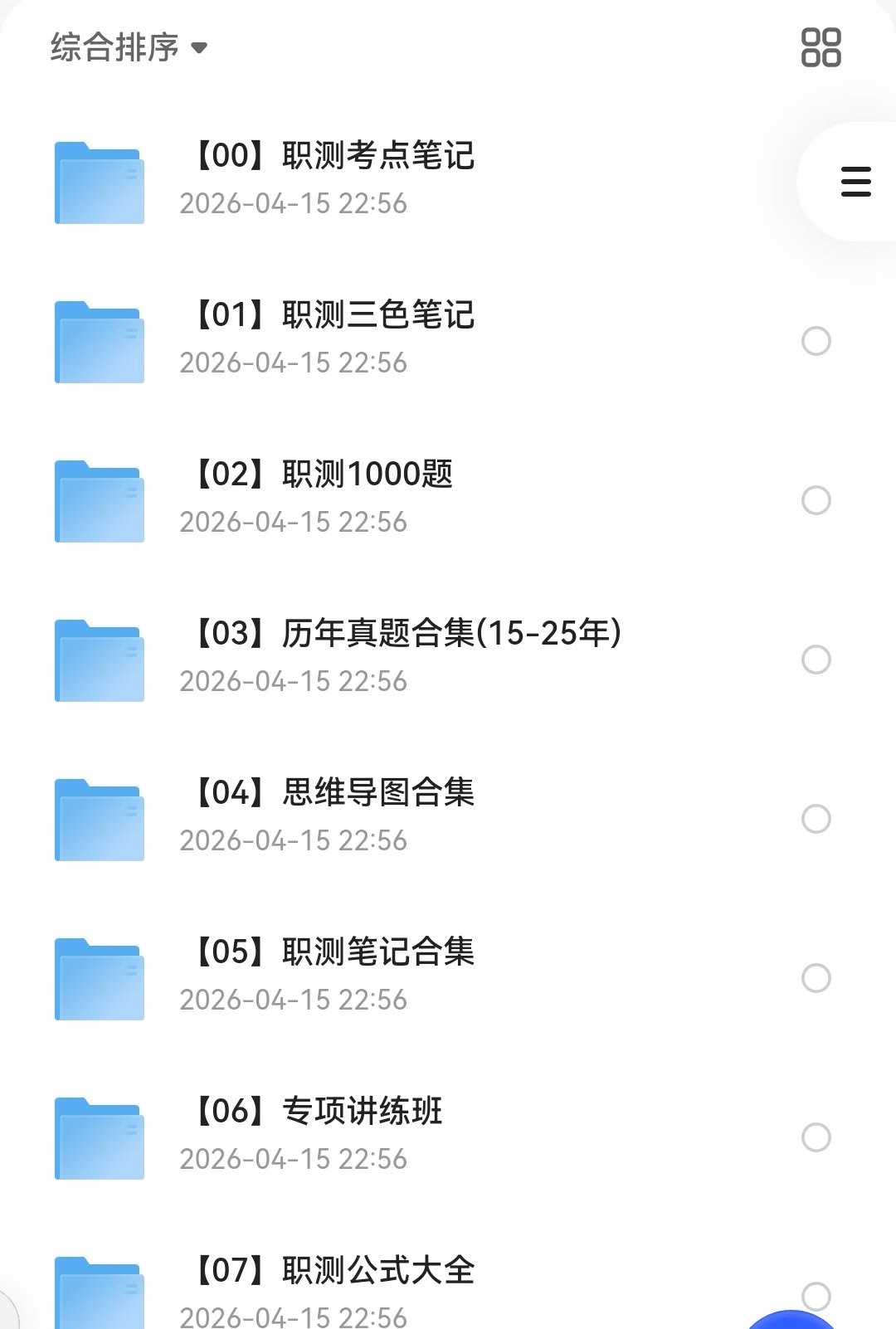
Task: Select the 【02】职测1000题 radio circle
Action: (x=816, y=500)
